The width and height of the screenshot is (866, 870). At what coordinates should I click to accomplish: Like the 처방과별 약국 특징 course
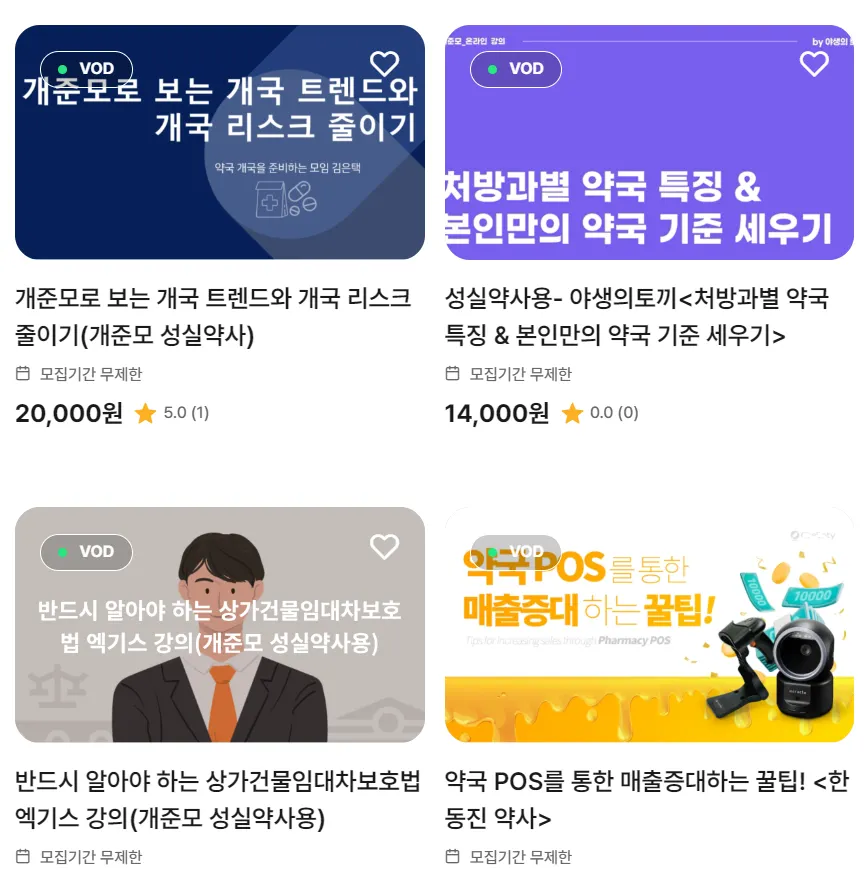click(x=814, y=64)
